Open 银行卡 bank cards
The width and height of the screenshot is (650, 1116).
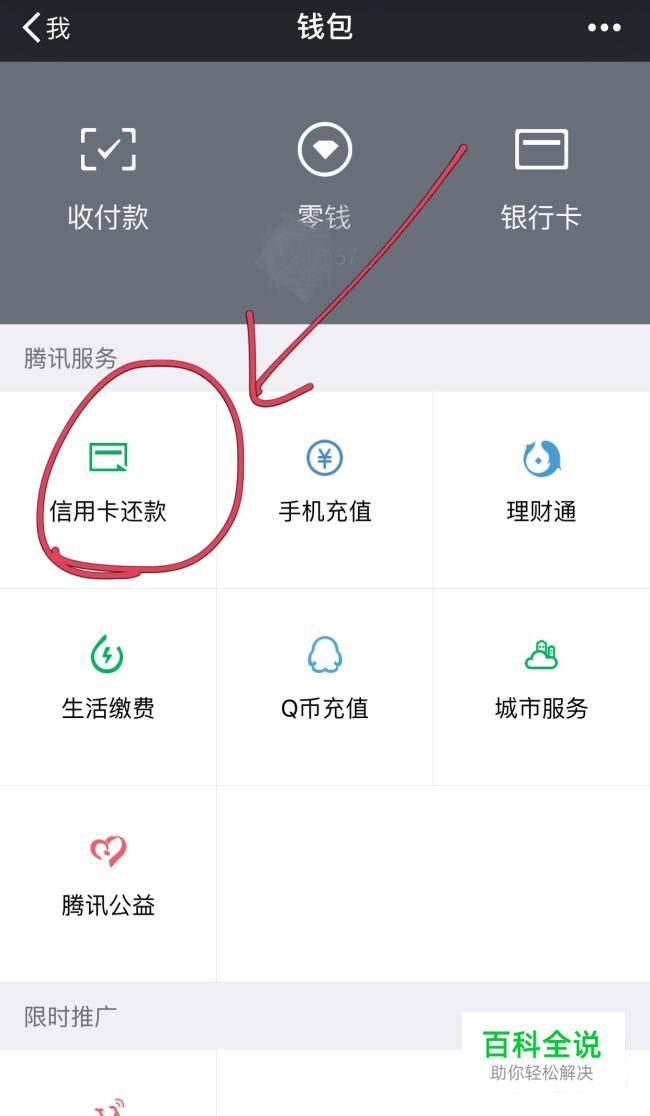click(x=541, y=179)
